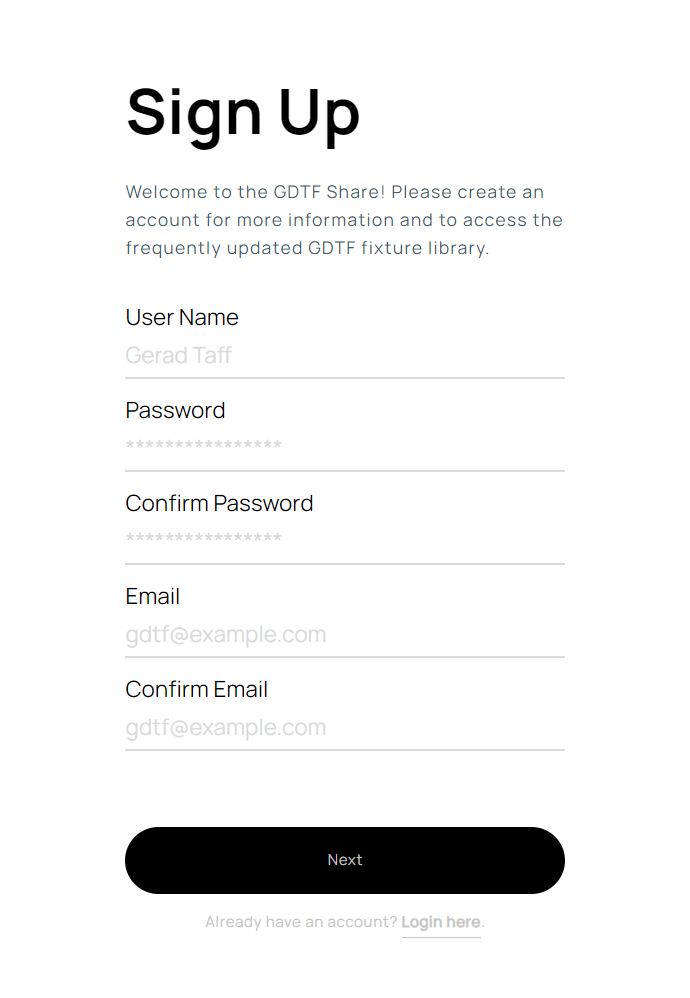The width and height of the screenshot is (690, 998).
Task: Continue with the Next button
Action: pyautogui.click(x=344, y=860)
